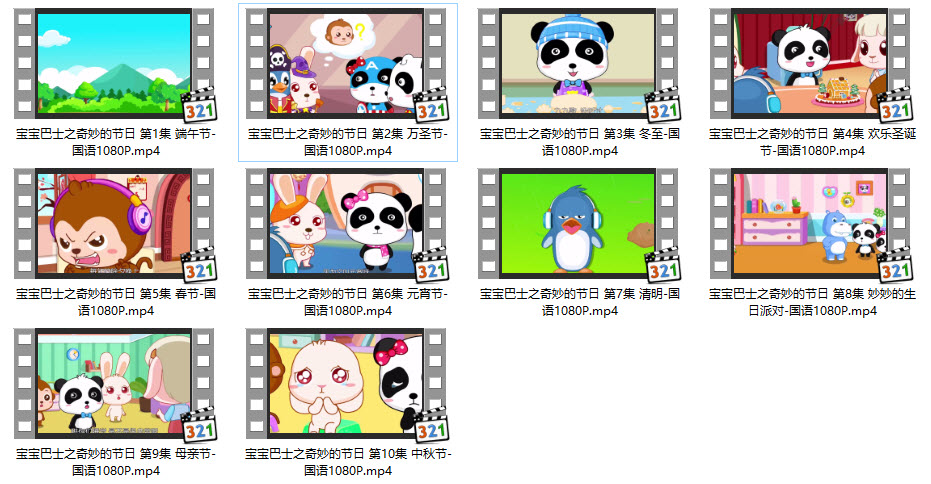
Task: Play the episode 4 欢乐圣诞节 video
Action: [810, 63]
